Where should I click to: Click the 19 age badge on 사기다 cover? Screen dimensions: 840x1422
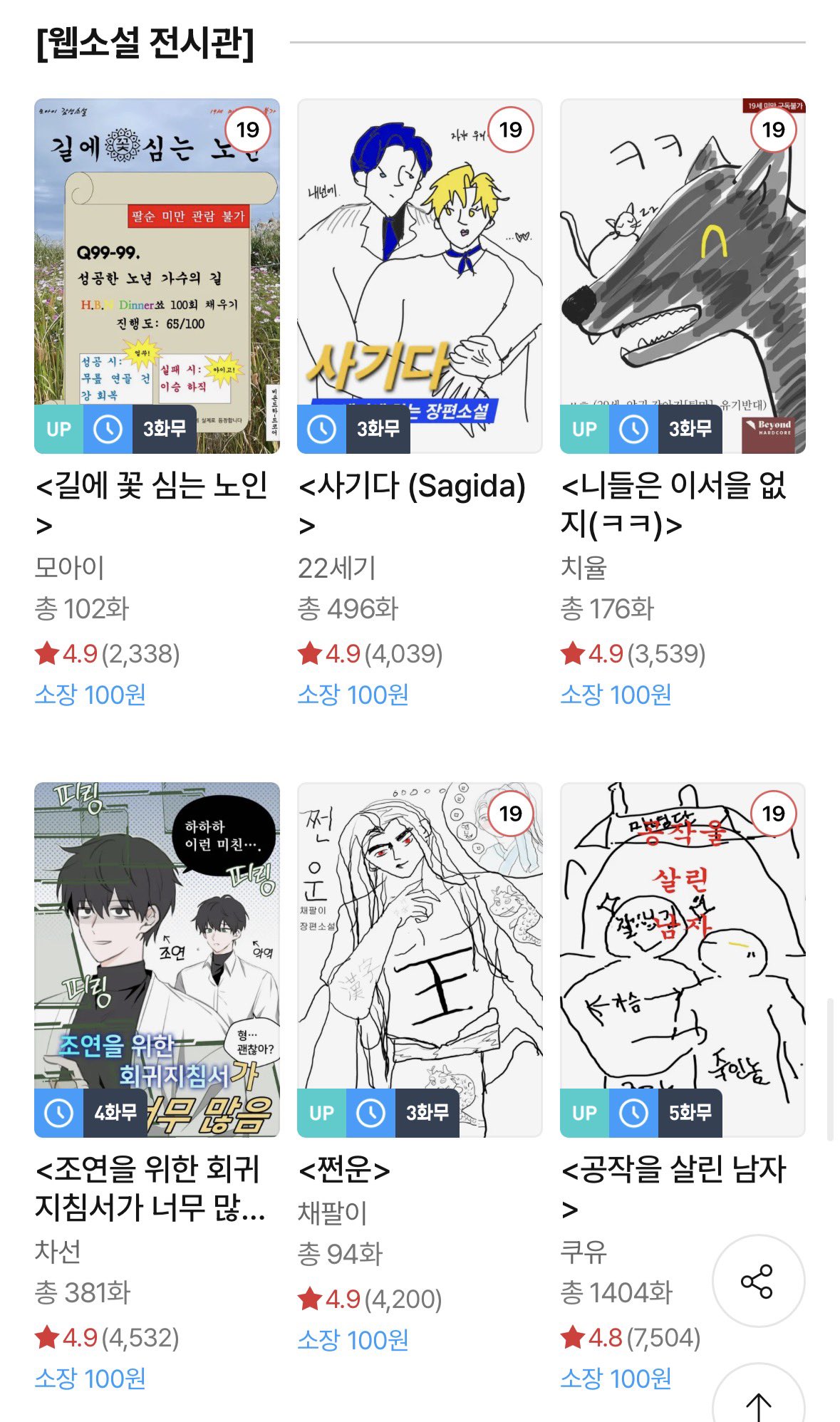[x=511, y=129]
